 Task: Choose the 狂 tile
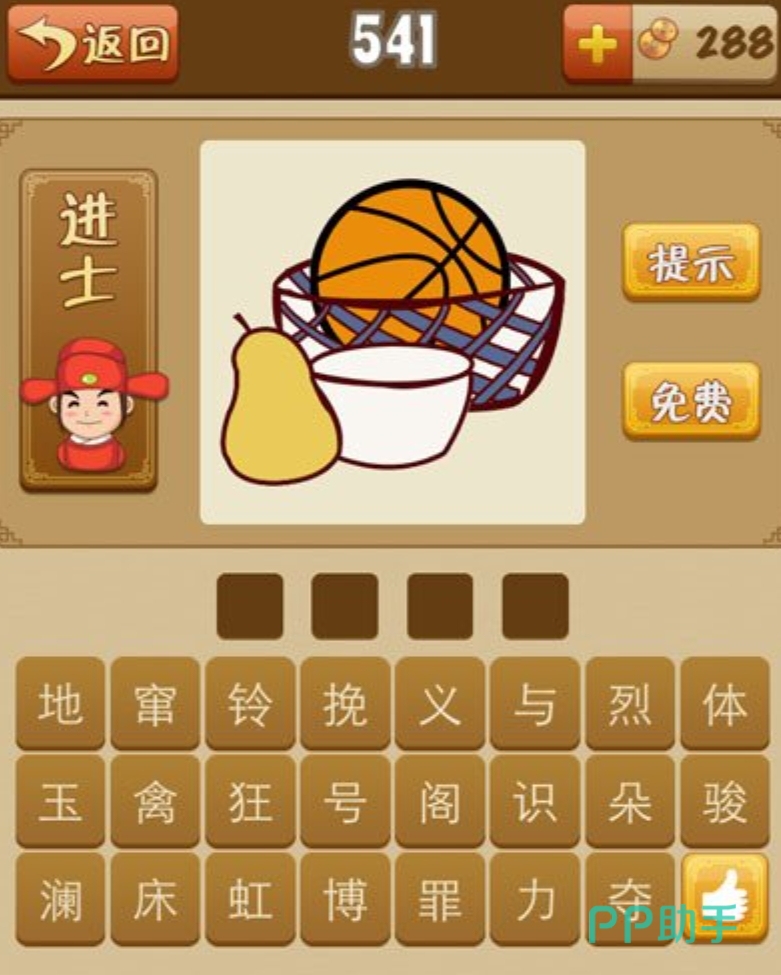250,801
